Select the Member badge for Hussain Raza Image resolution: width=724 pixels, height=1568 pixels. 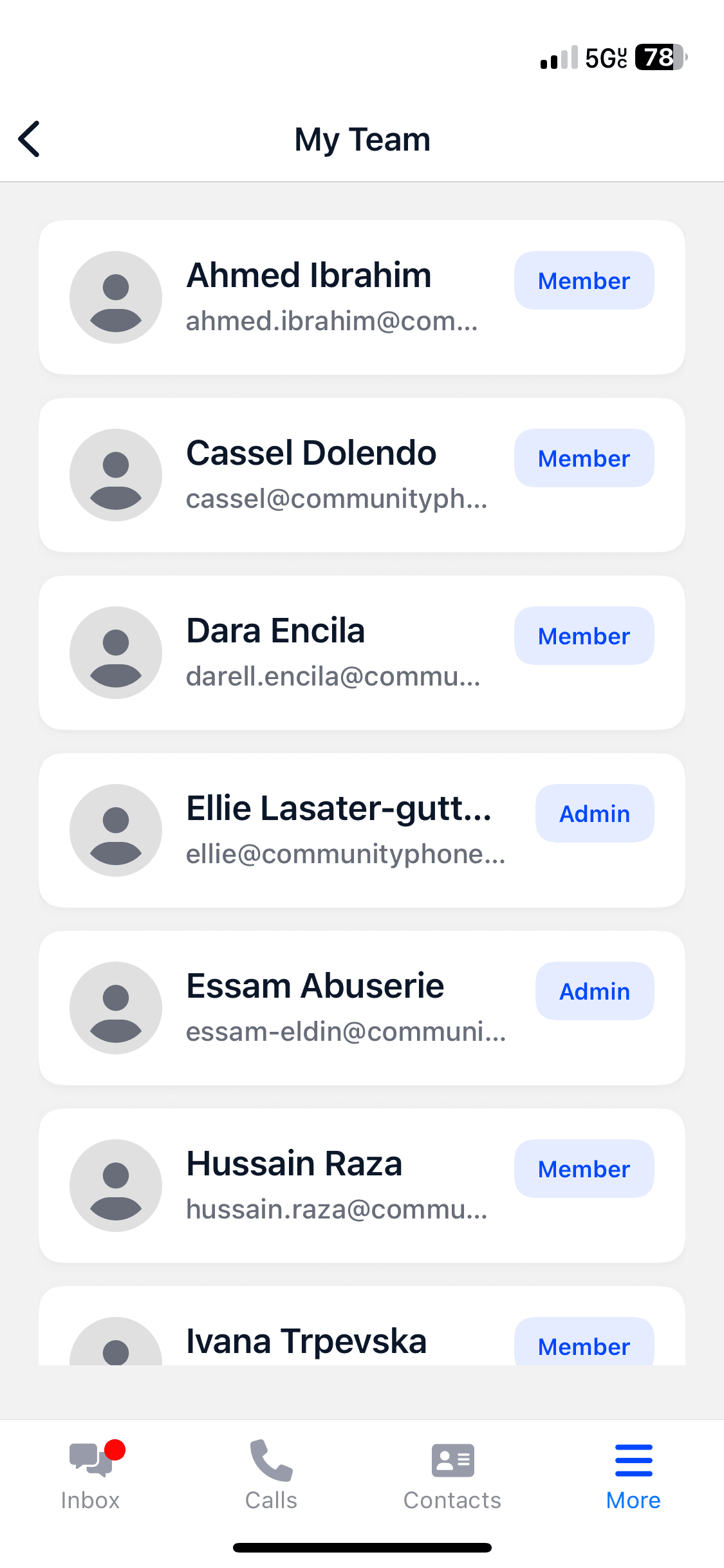(584, 1168)
